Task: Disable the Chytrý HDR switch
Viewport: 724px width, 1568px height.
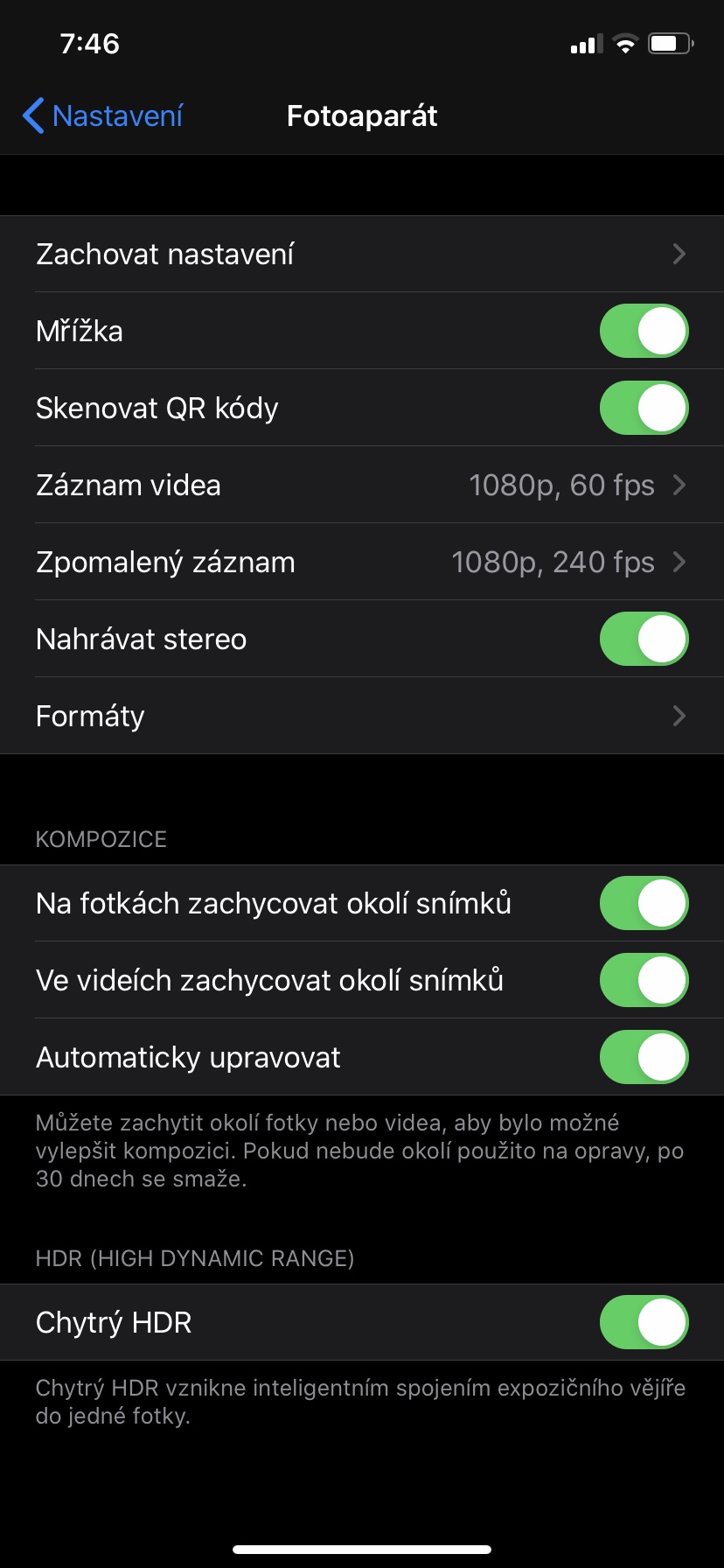Action: click(644, 1322)
